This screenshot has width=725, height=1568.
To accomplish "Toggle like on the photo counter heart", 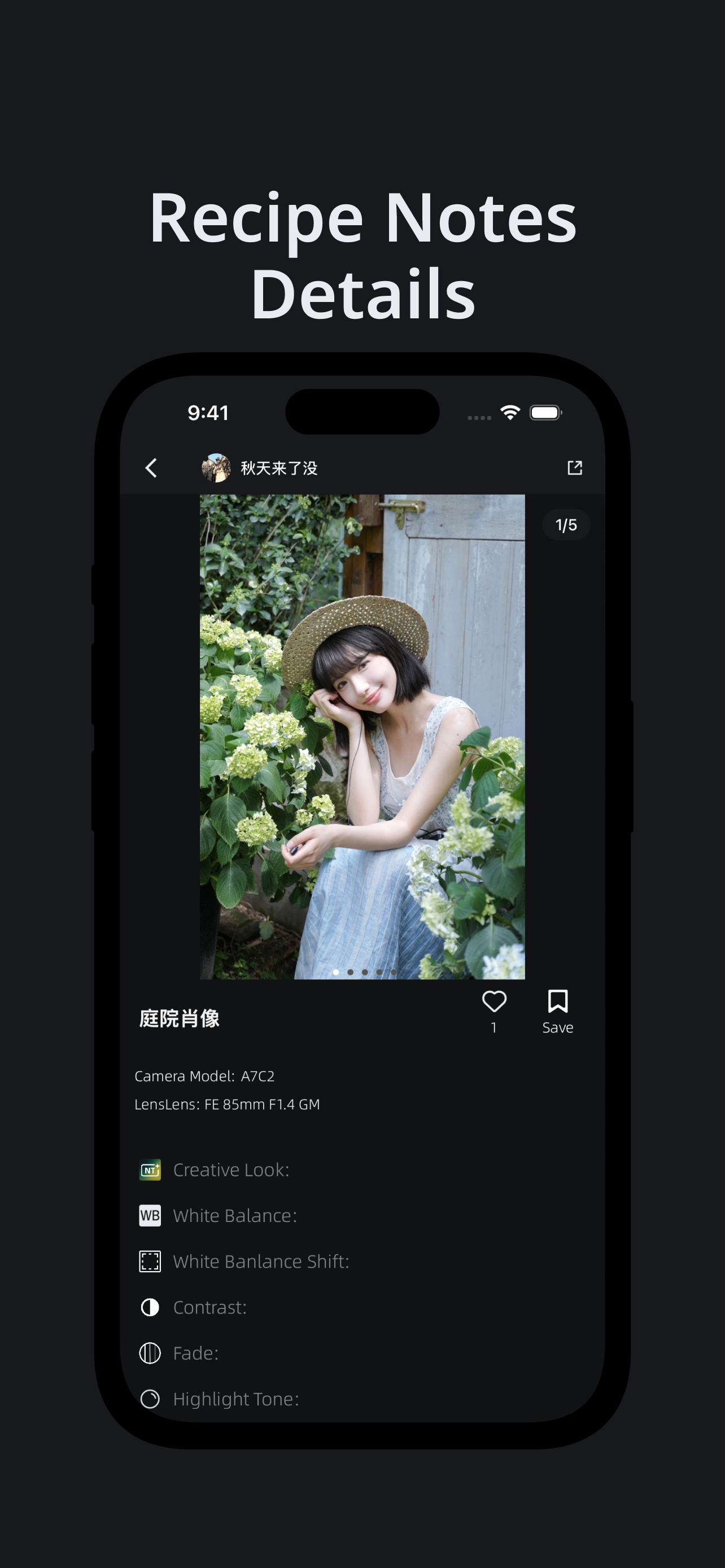I will pyautogui.click(x=493, y=1001).
